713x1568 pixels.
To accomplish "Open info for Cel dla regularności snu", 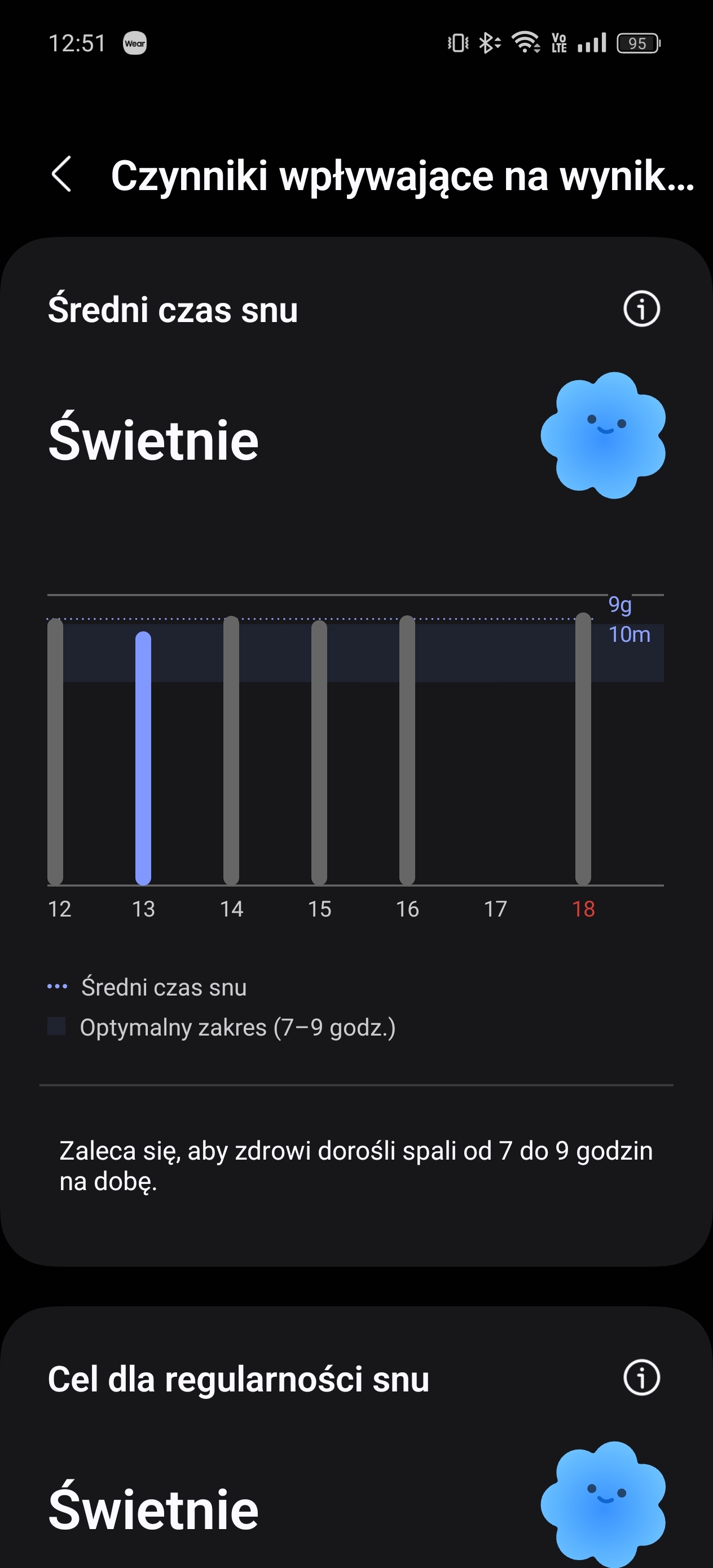I will [641, 1377].
